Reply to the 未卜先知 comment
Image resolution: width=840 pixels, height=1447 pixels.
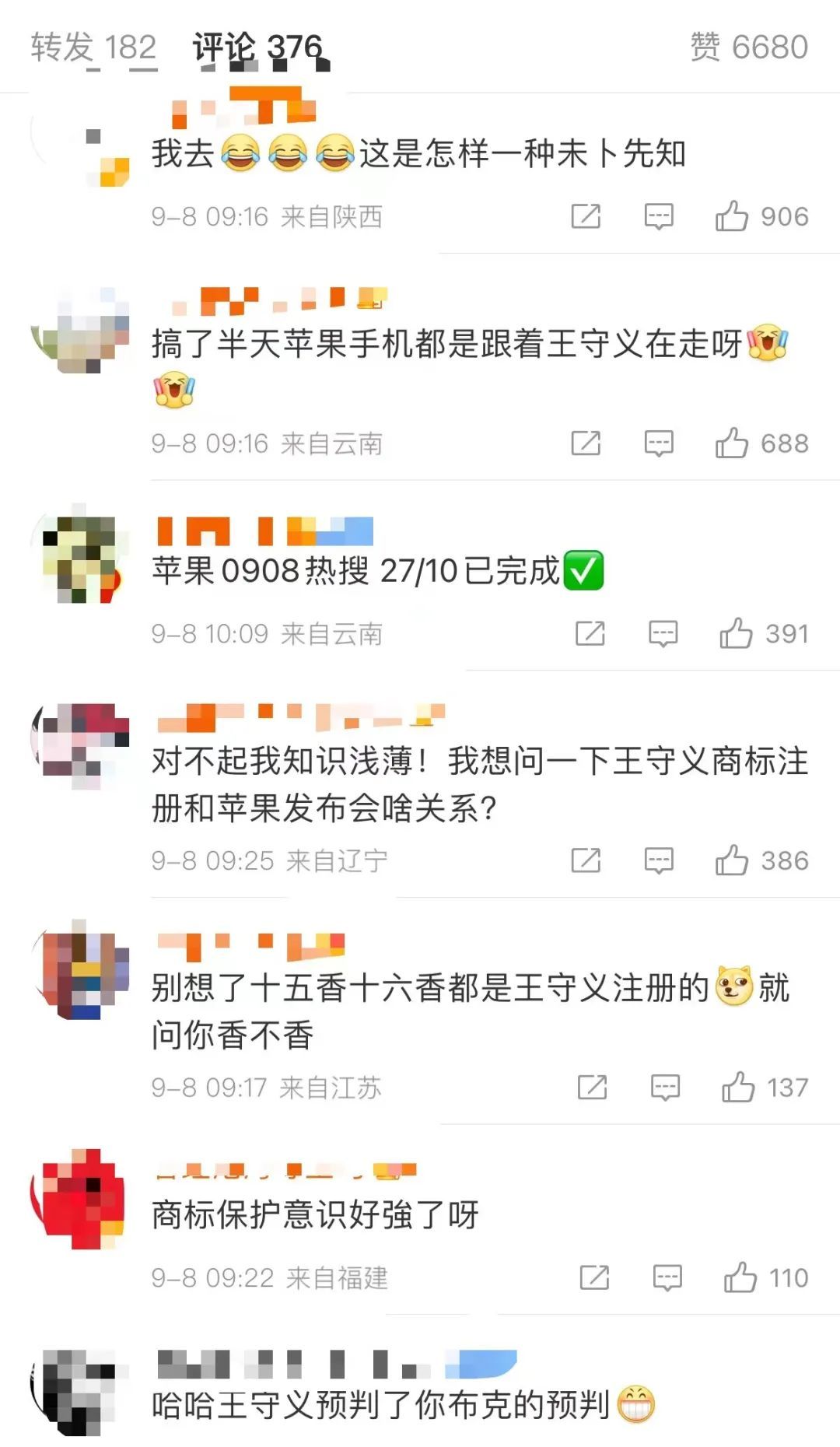[x=658, y=216]
